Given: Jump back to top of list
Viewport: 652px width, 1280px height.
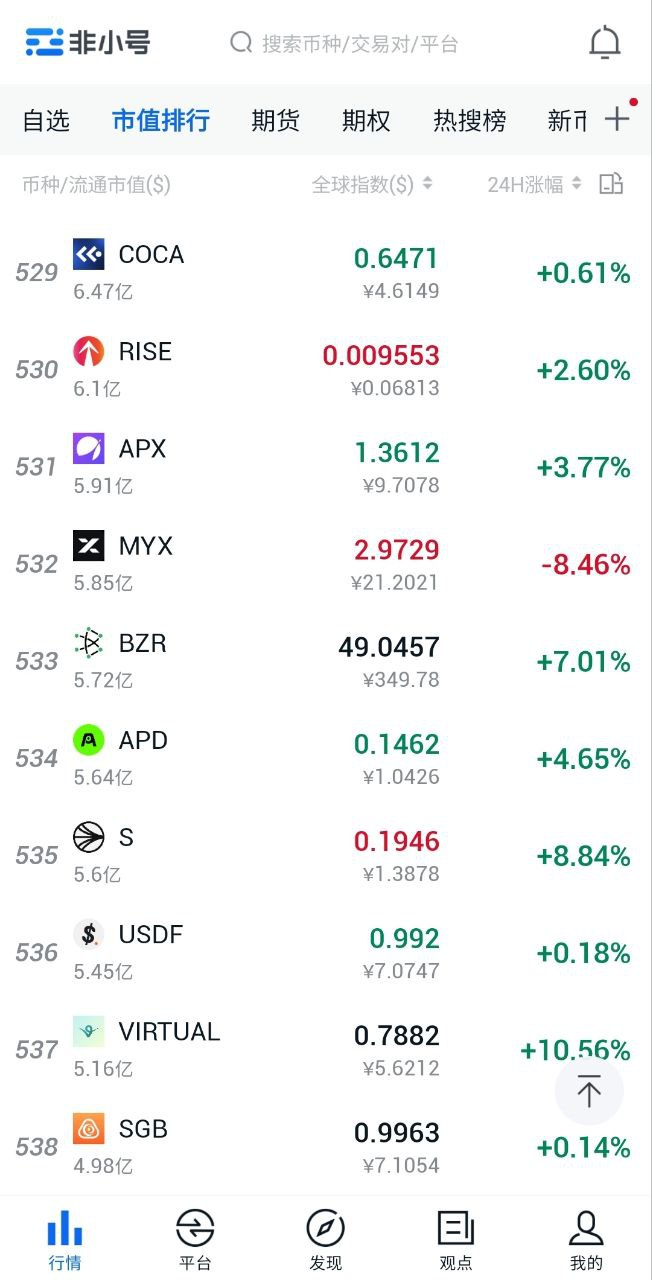Looking at the screenshot, I should pyautogui.click(x=589, y=1092).
